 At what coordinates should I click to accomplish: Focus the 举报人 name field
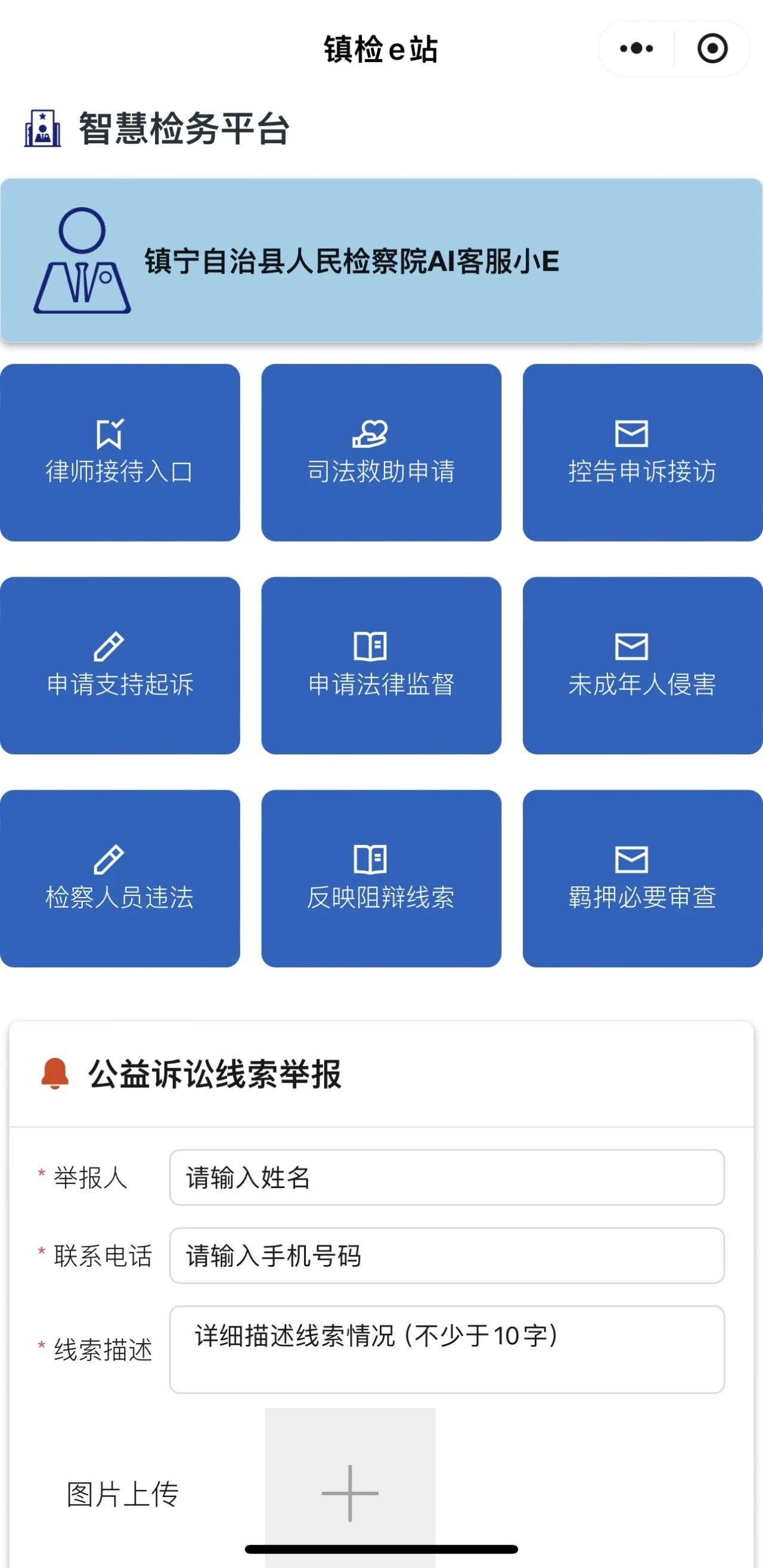[x=446, y=1177]
